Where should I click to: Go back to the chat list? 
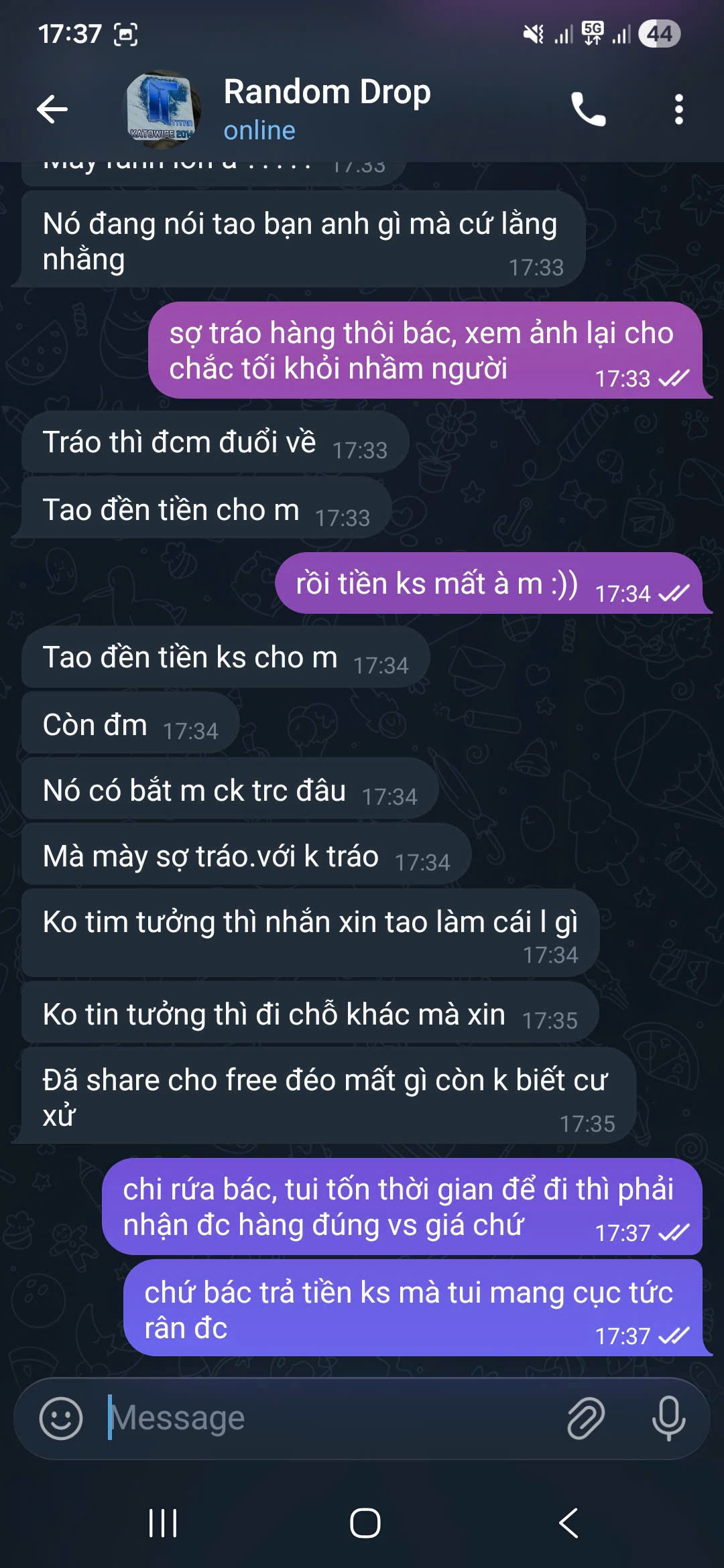coord(52,109)
